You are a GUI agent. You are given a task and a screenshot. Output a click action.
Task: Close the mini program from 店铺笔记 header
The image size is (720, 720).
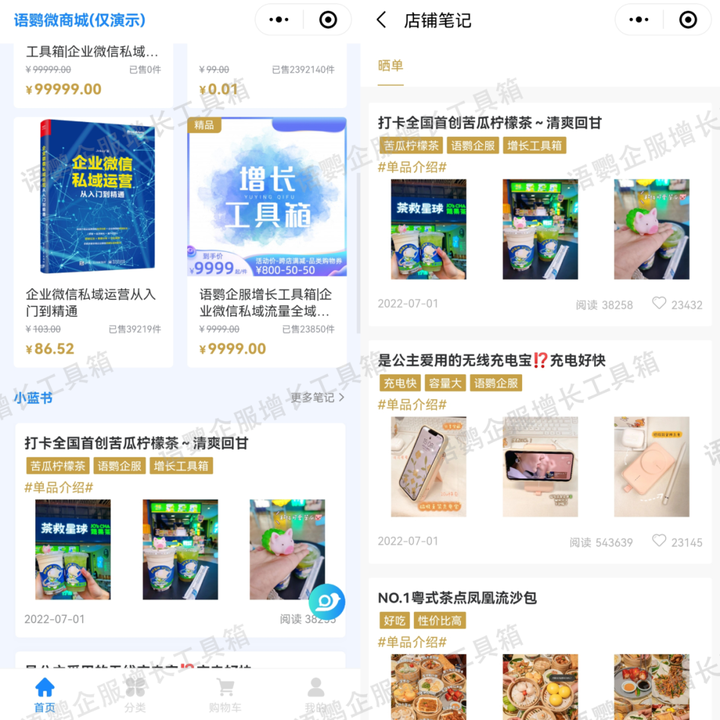tap(688, 20)
